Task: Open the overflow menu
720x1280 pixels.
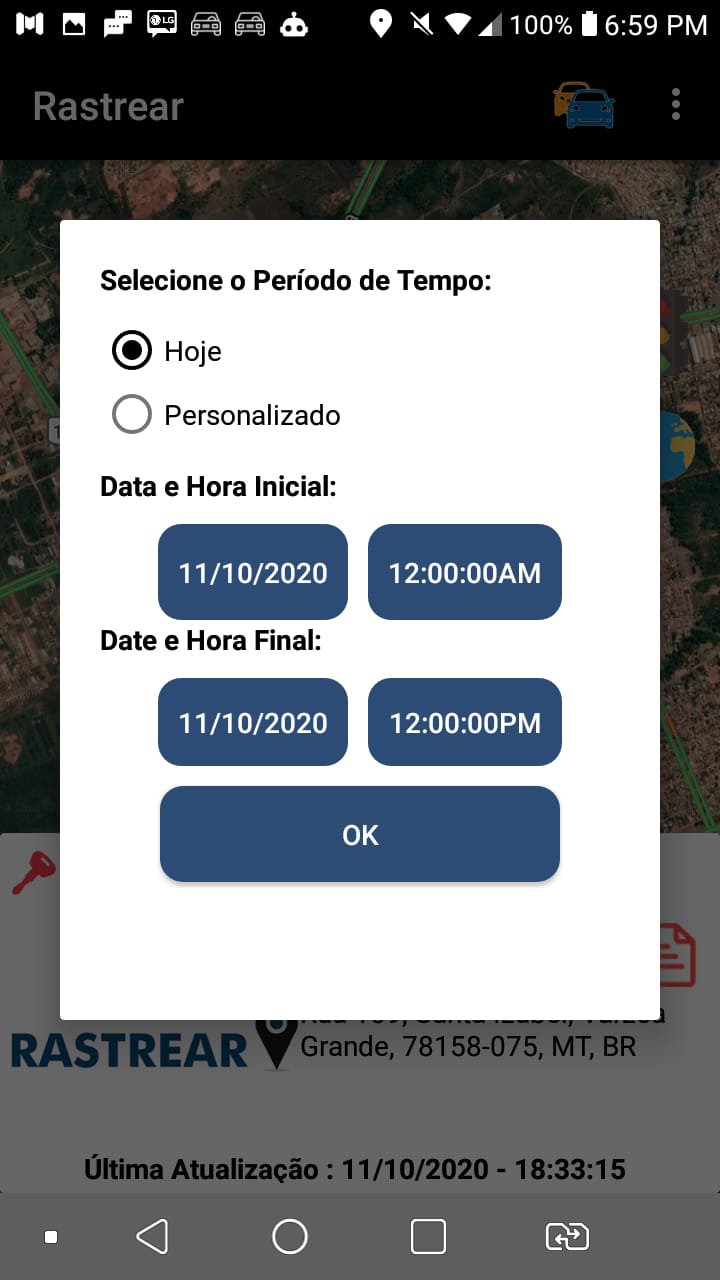Action: pos(676,105)
